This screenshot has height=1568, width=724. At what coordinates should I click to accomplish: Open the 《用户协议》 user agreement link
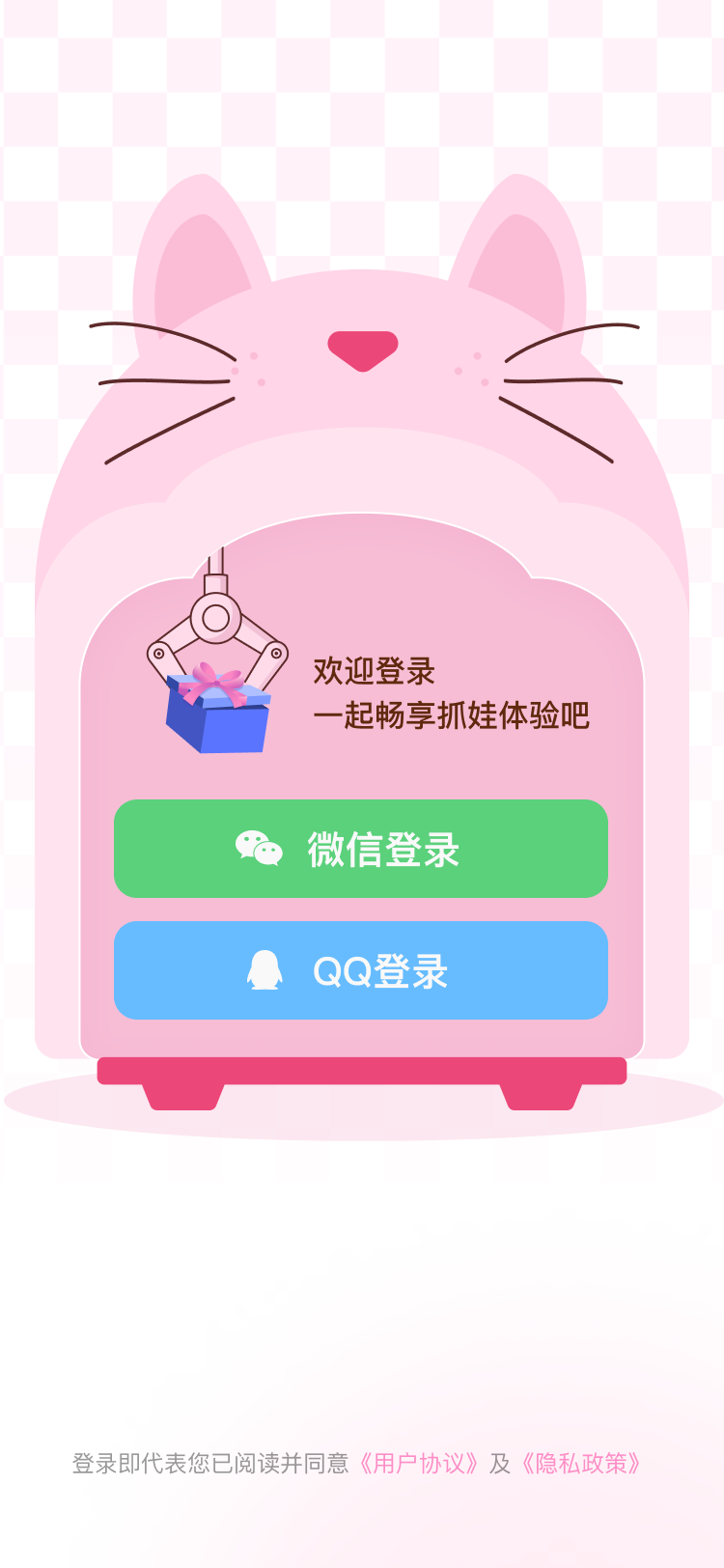click(x=418, y=1464)
